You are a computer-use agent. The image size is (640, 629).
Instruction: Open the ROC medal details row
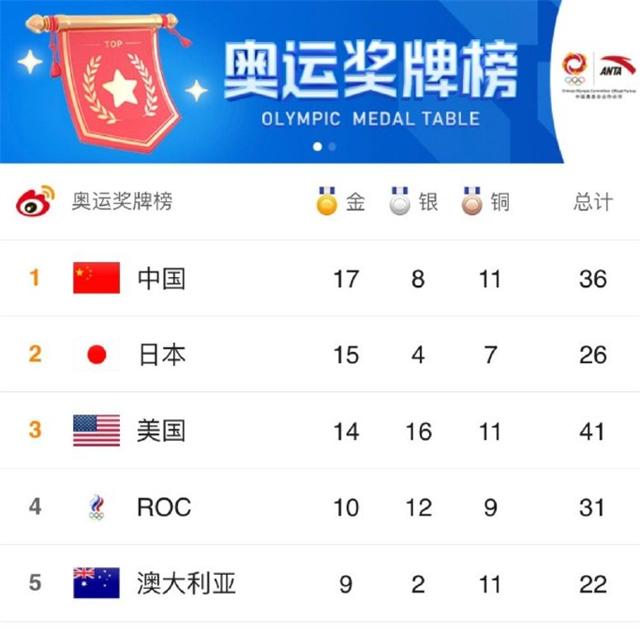320,507
